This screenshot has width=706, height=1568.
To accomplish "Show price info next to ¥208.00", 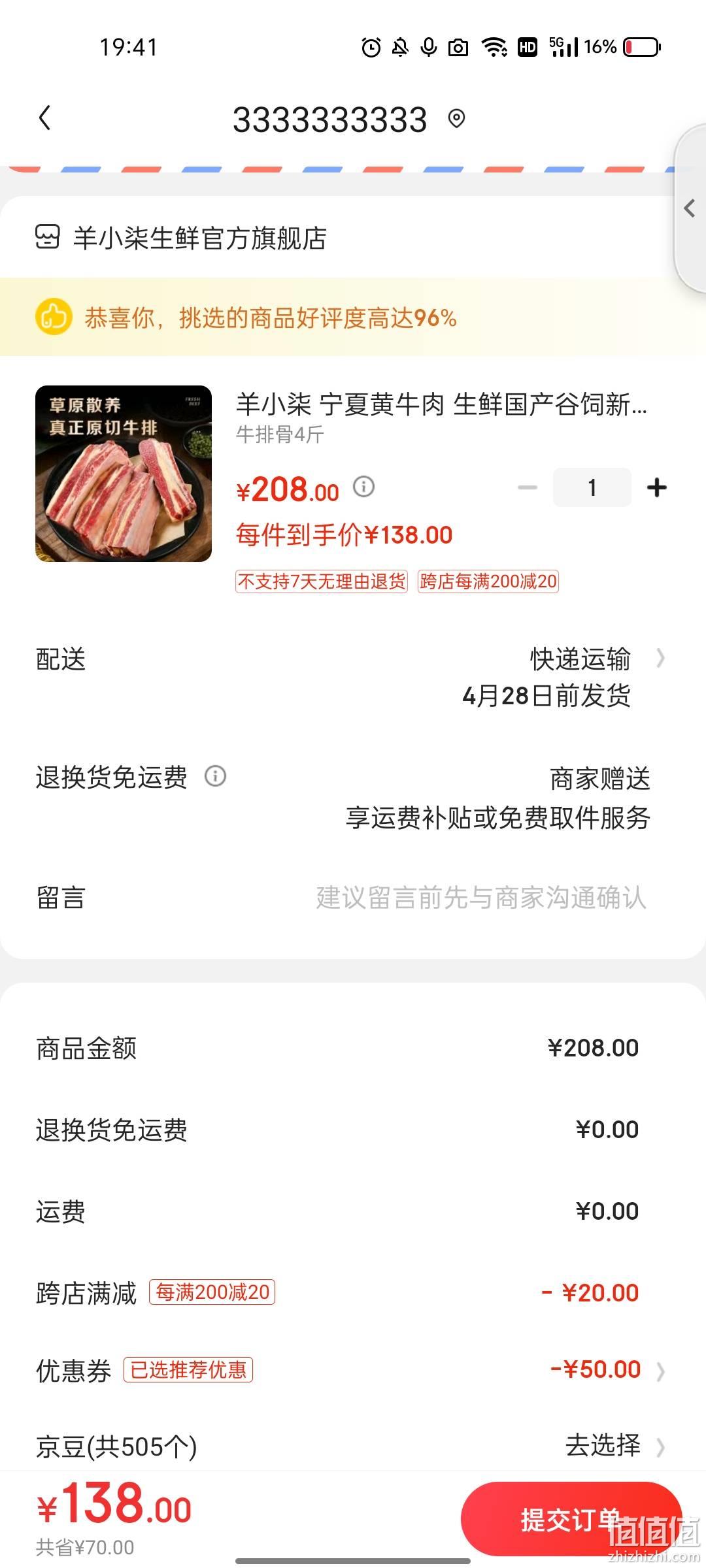I will click(364, 487).
